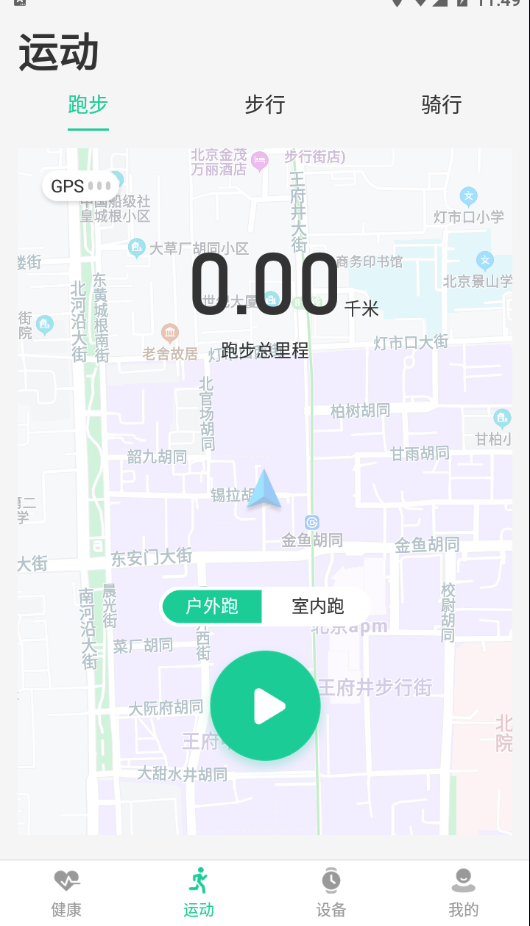Switch to the 骑行 cycling tab
Viewport: 530px width, 926px height.
[x=441, y=105]
